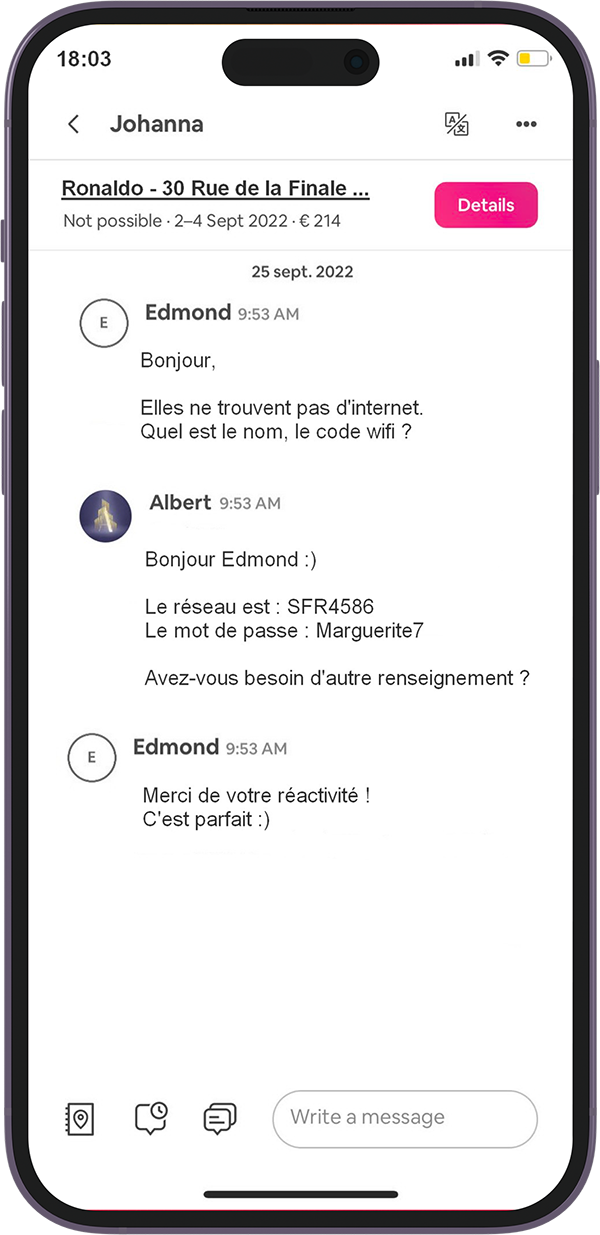Screen dimensions: 600x1235
Task: Open the three-dot overflow menu
Action: point(526,124)
